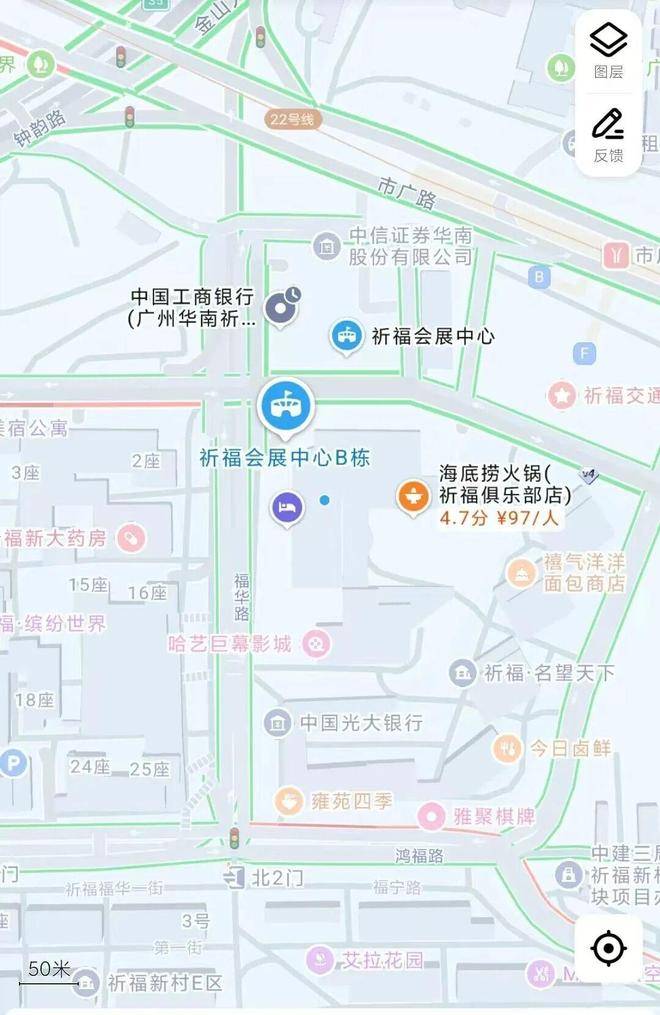
Task: Tap the 中国光大银行 bank marker
Action: tap(278, 722)
